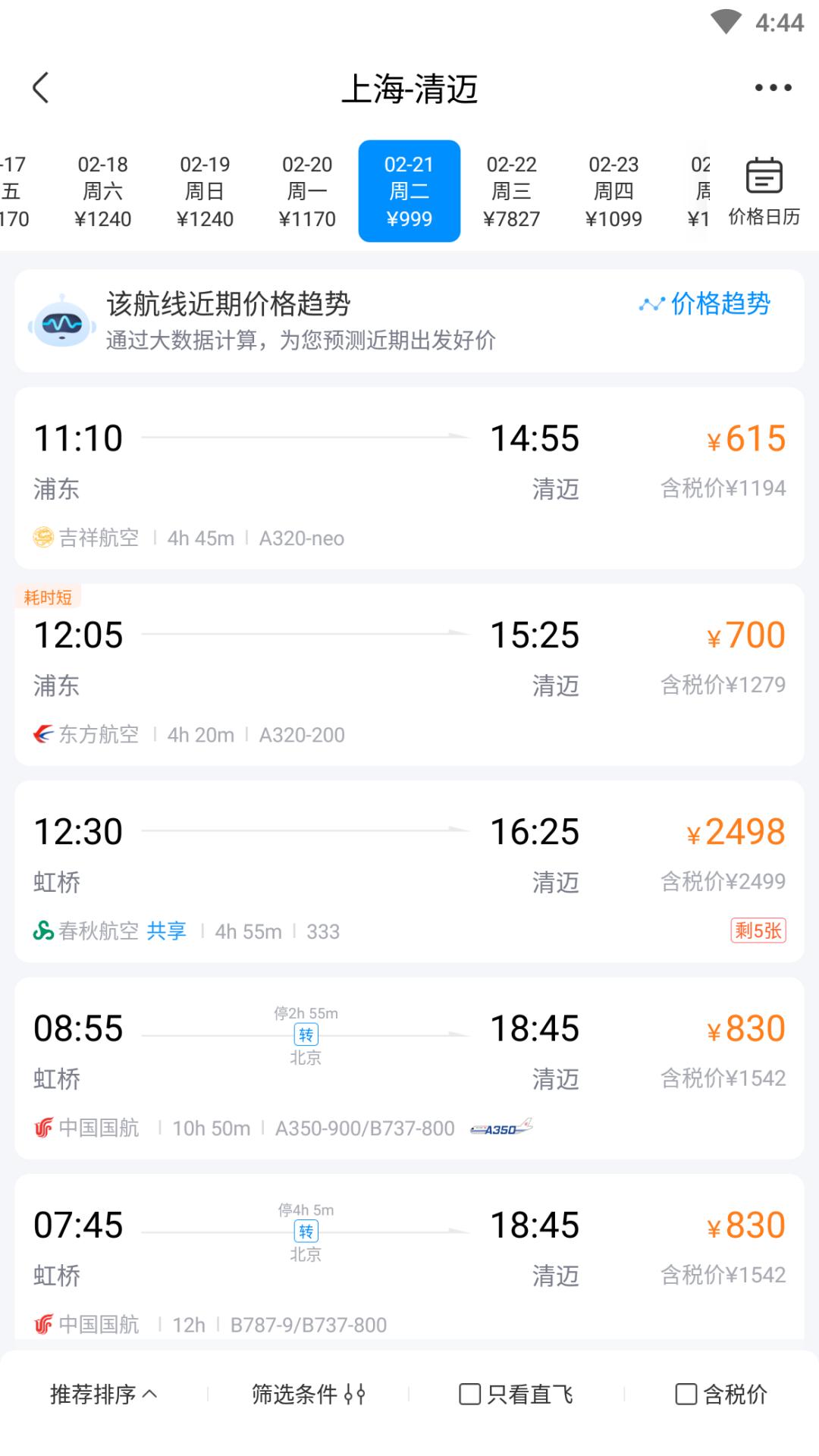This screenshot has height=1456, width=819.
Task: Click the AI price prediction robot icon
Action: [64, 322]
